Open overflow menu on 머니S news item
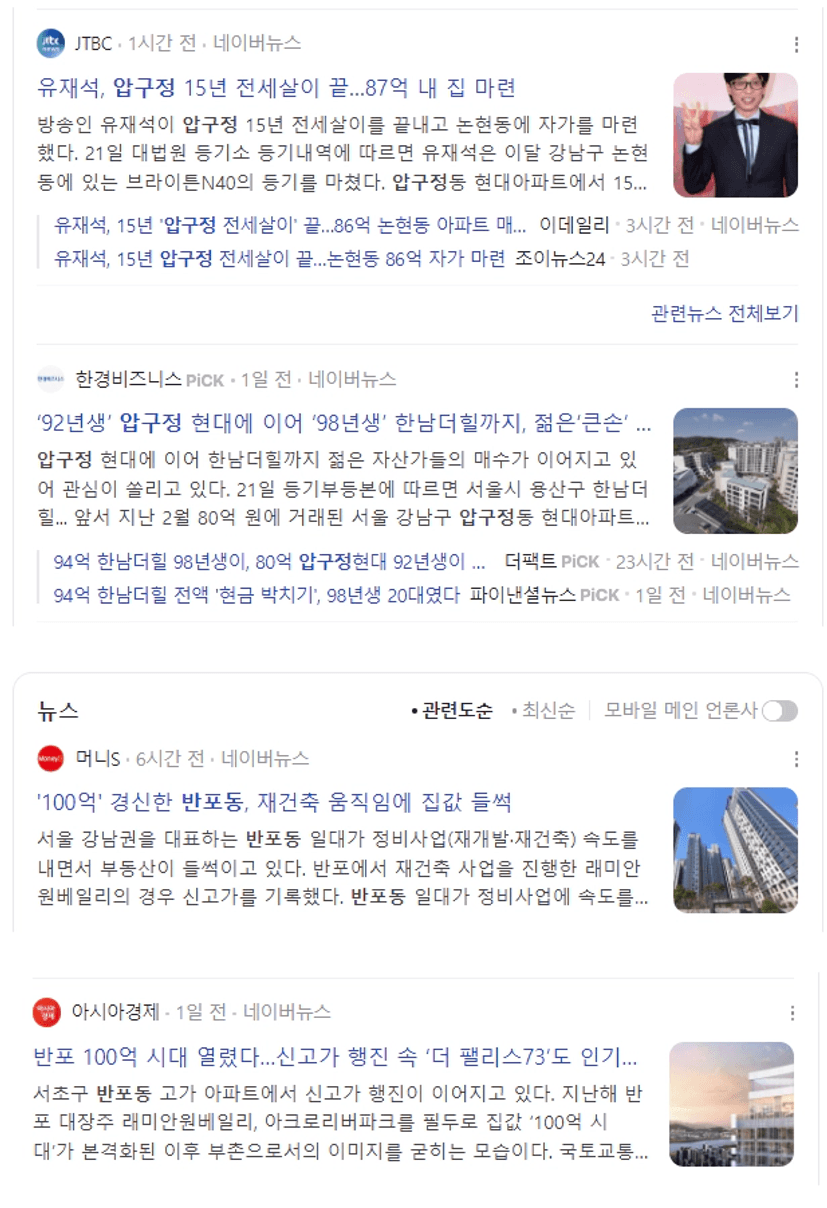 (x=796, y=759)
